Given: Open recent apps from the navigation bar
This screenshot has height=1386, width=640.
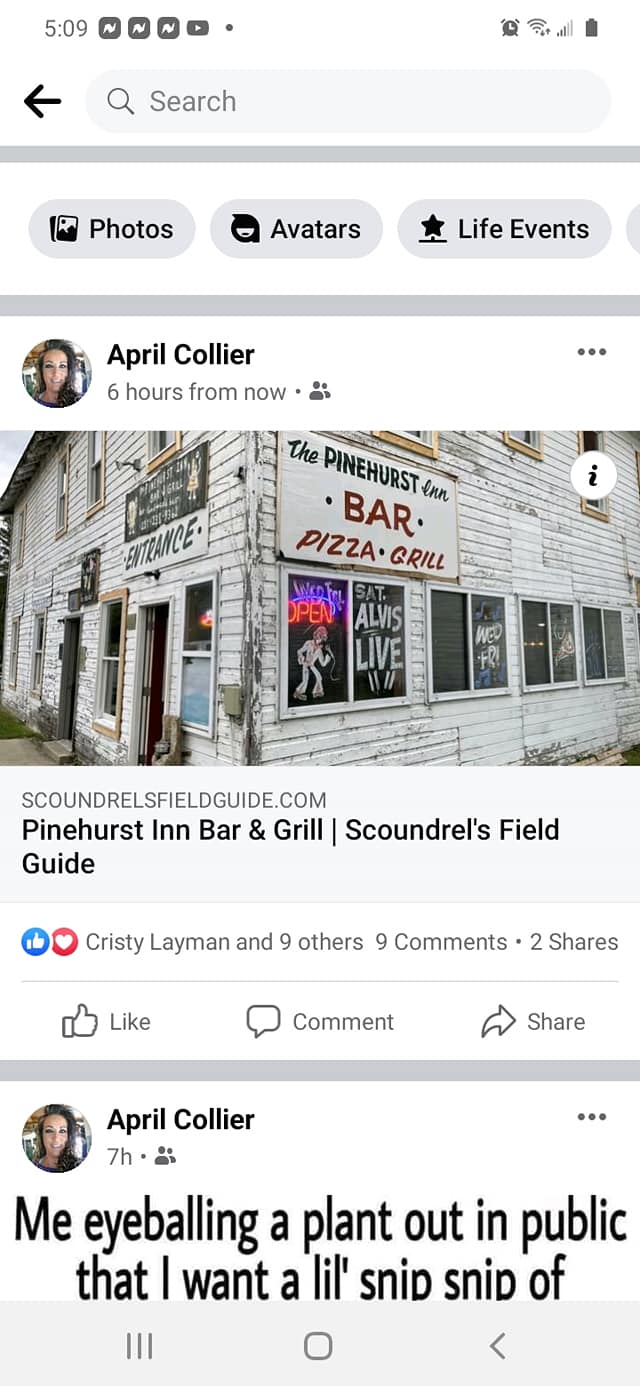Looking at the screenshot, I should pyautogui.click(x=140, y=1346).
